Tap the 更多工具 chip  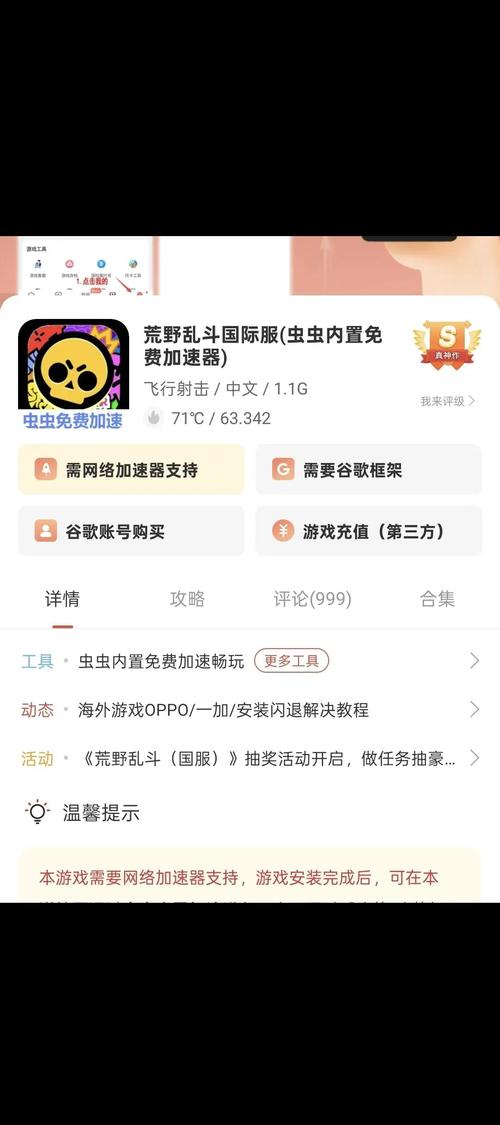tap(291, 661)
